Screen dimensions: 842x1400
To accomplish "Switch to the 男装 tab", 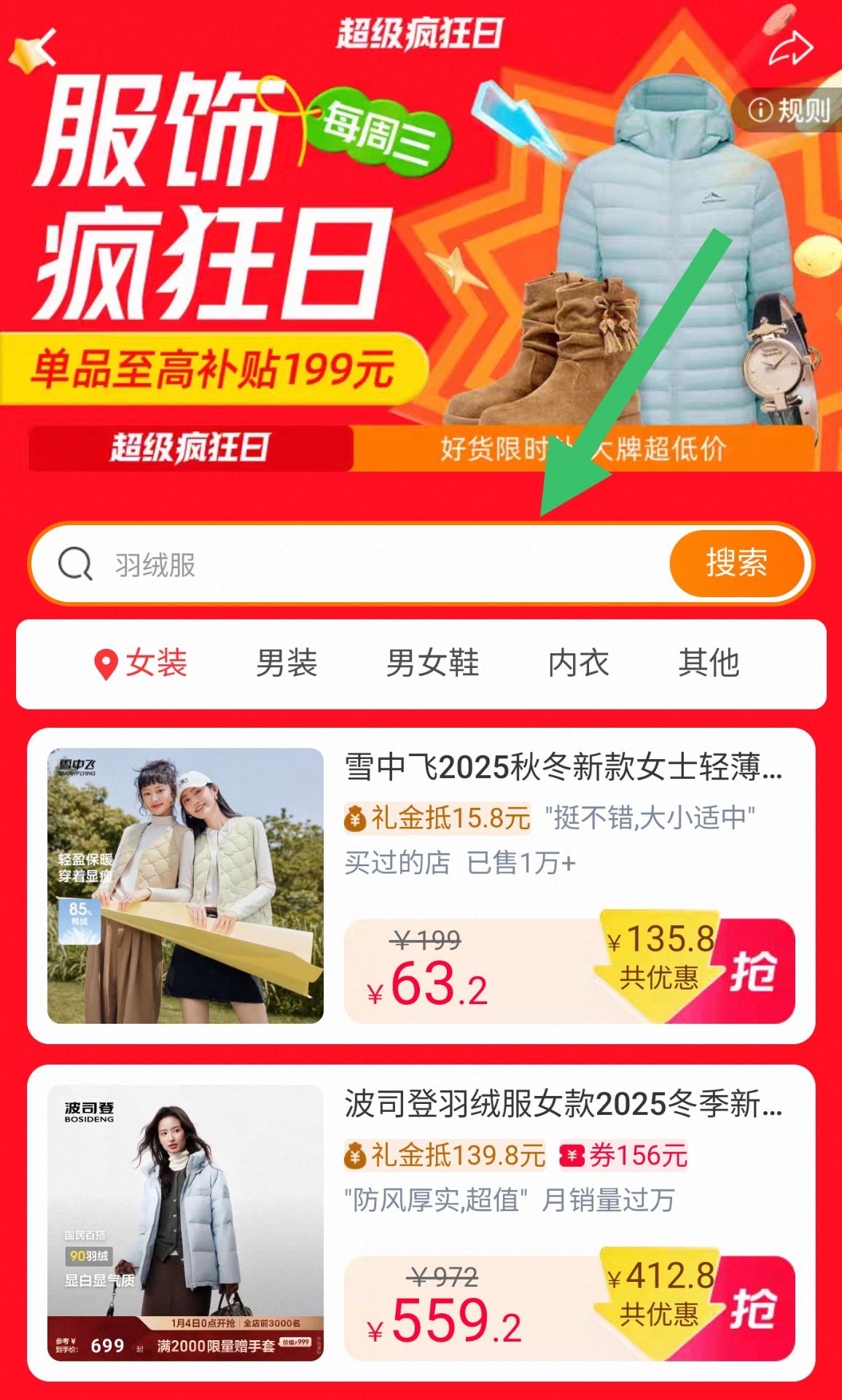I will pyautogui.click(x=286, y=664).
